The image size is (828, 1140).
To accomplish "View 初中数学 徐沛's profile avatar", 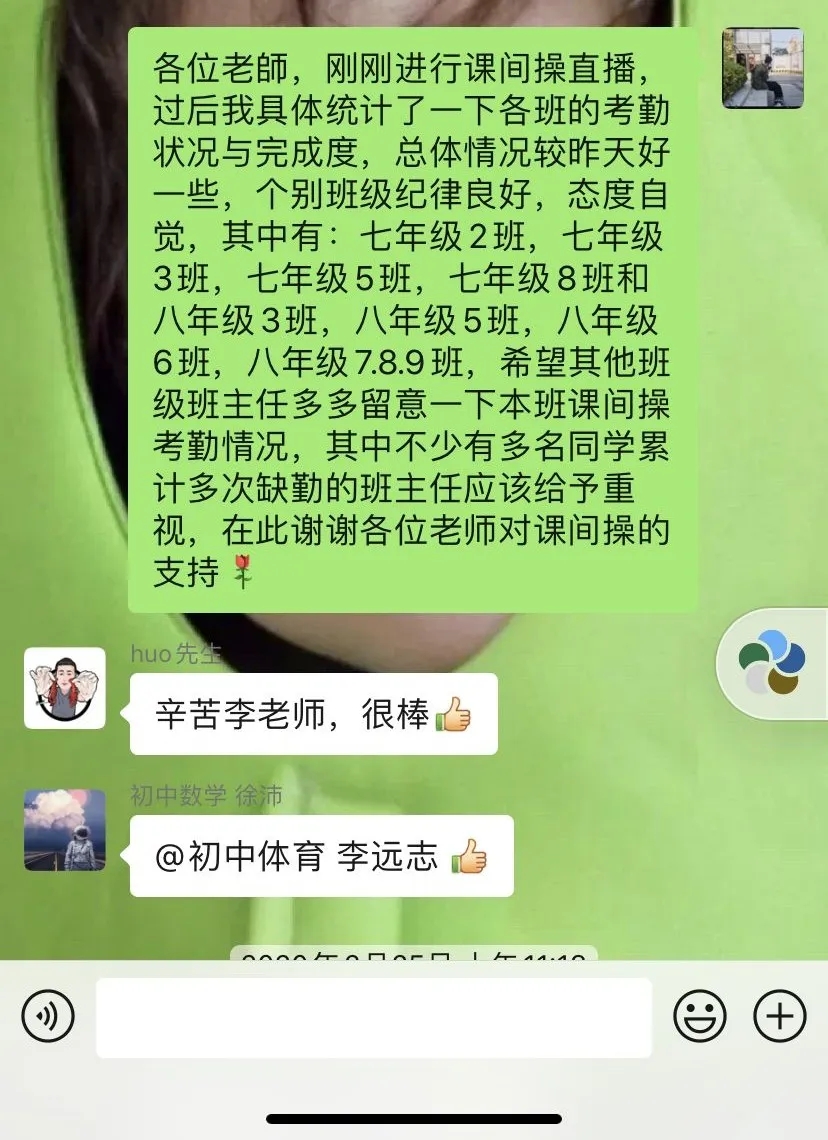I will 65,830.
